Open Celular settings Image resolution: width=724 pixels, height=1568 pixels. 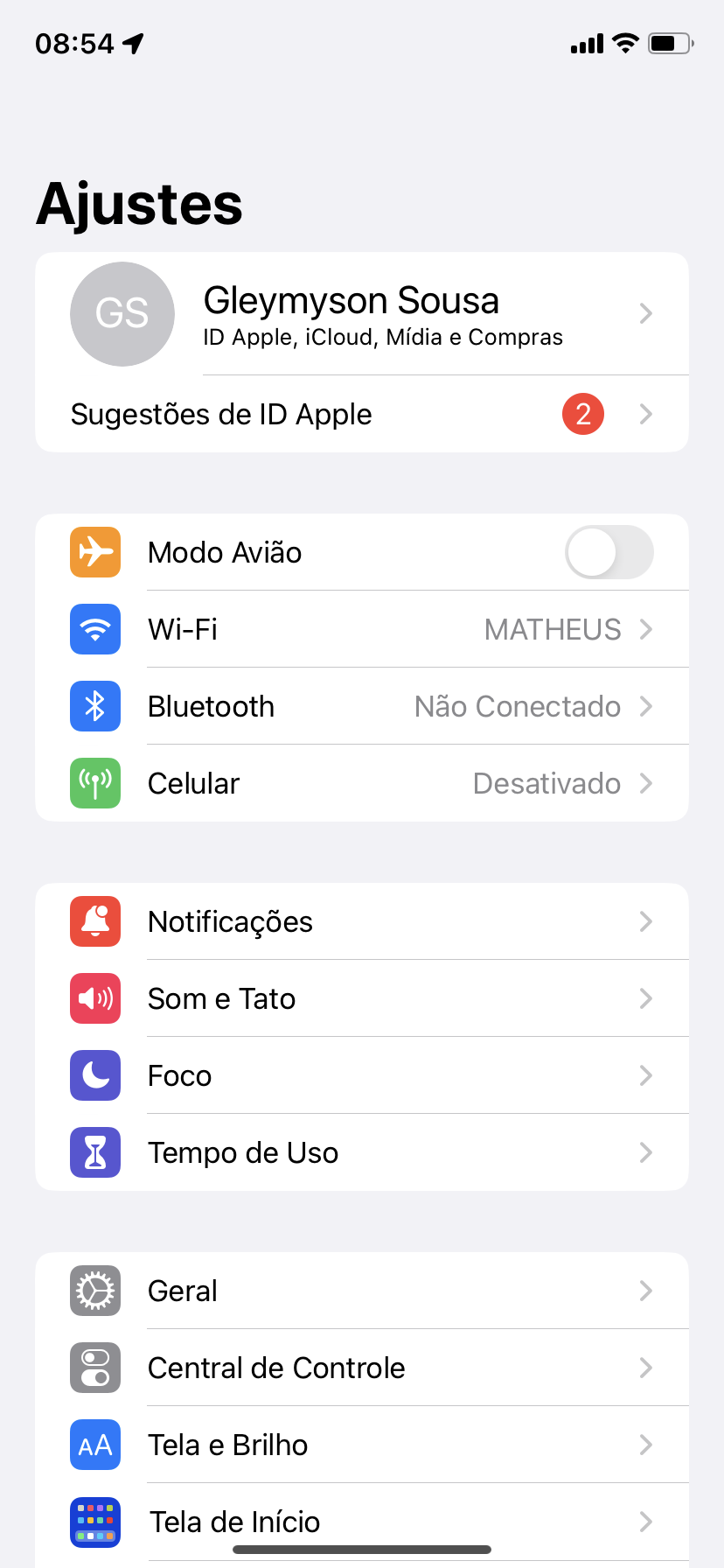point(362,784)
